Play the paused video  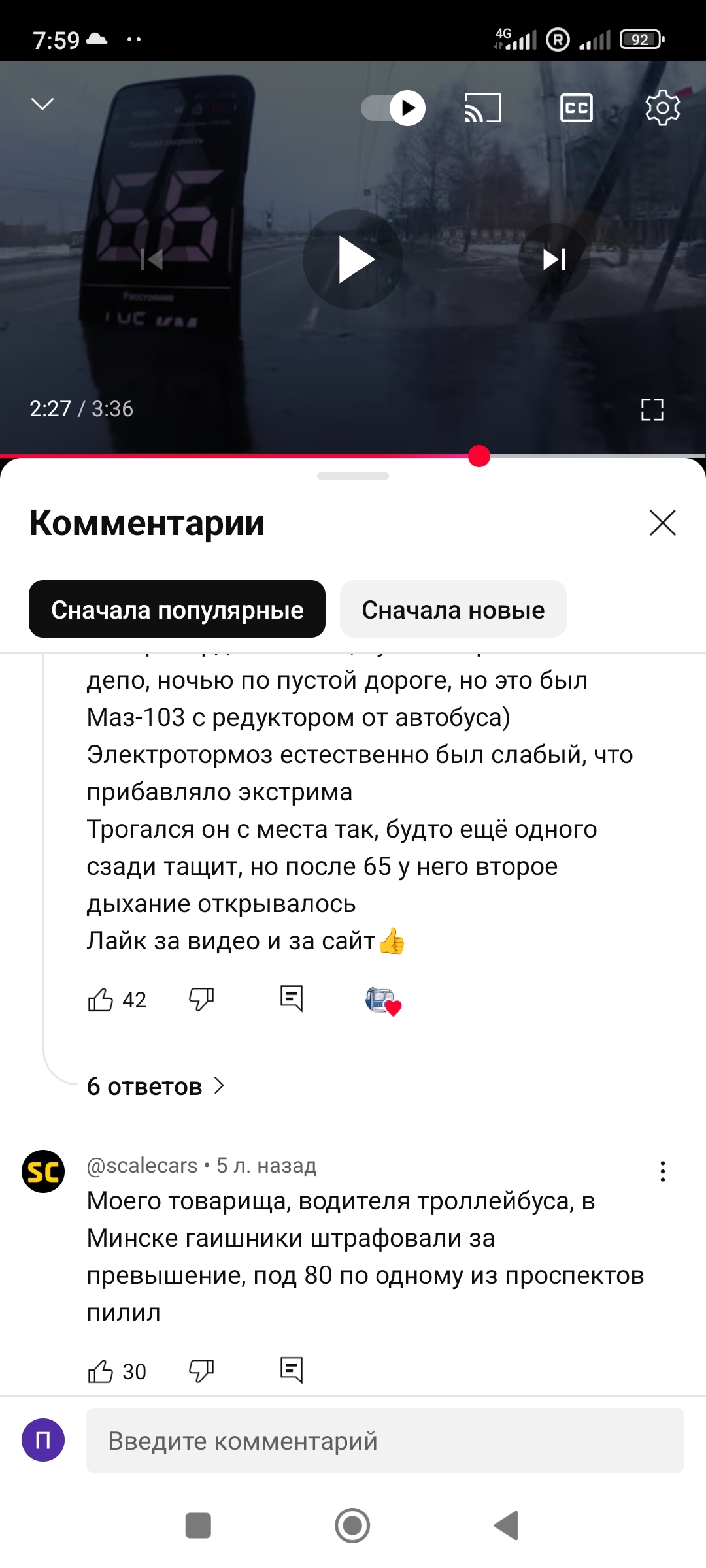pyautogui.click(x=353, y=259)
